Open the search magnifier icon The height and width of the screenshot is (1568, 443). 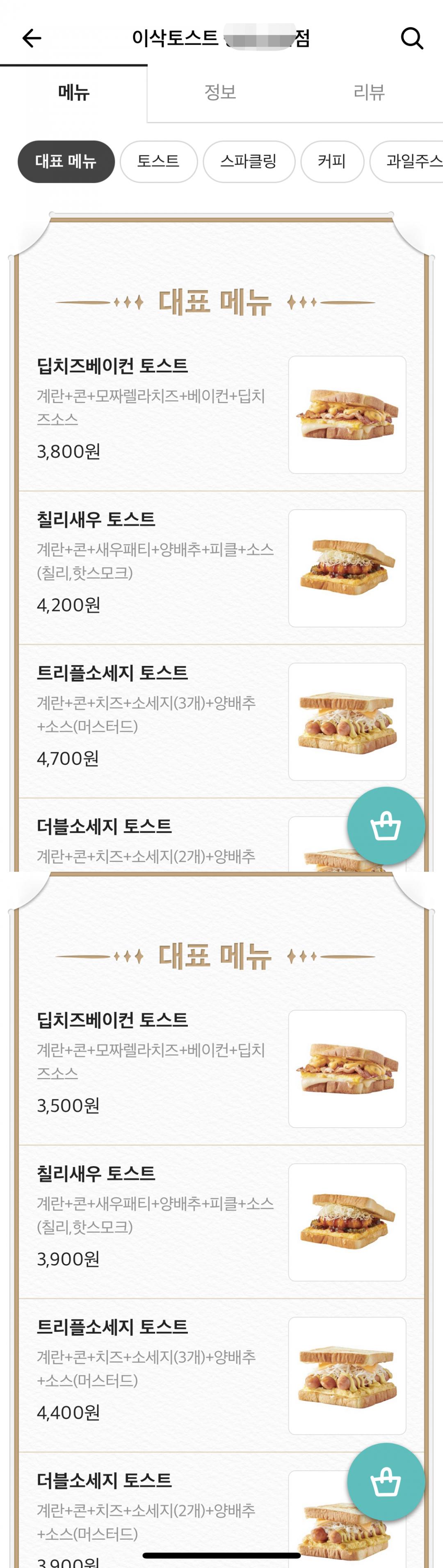pyautogui.click(x=411, y=39)
